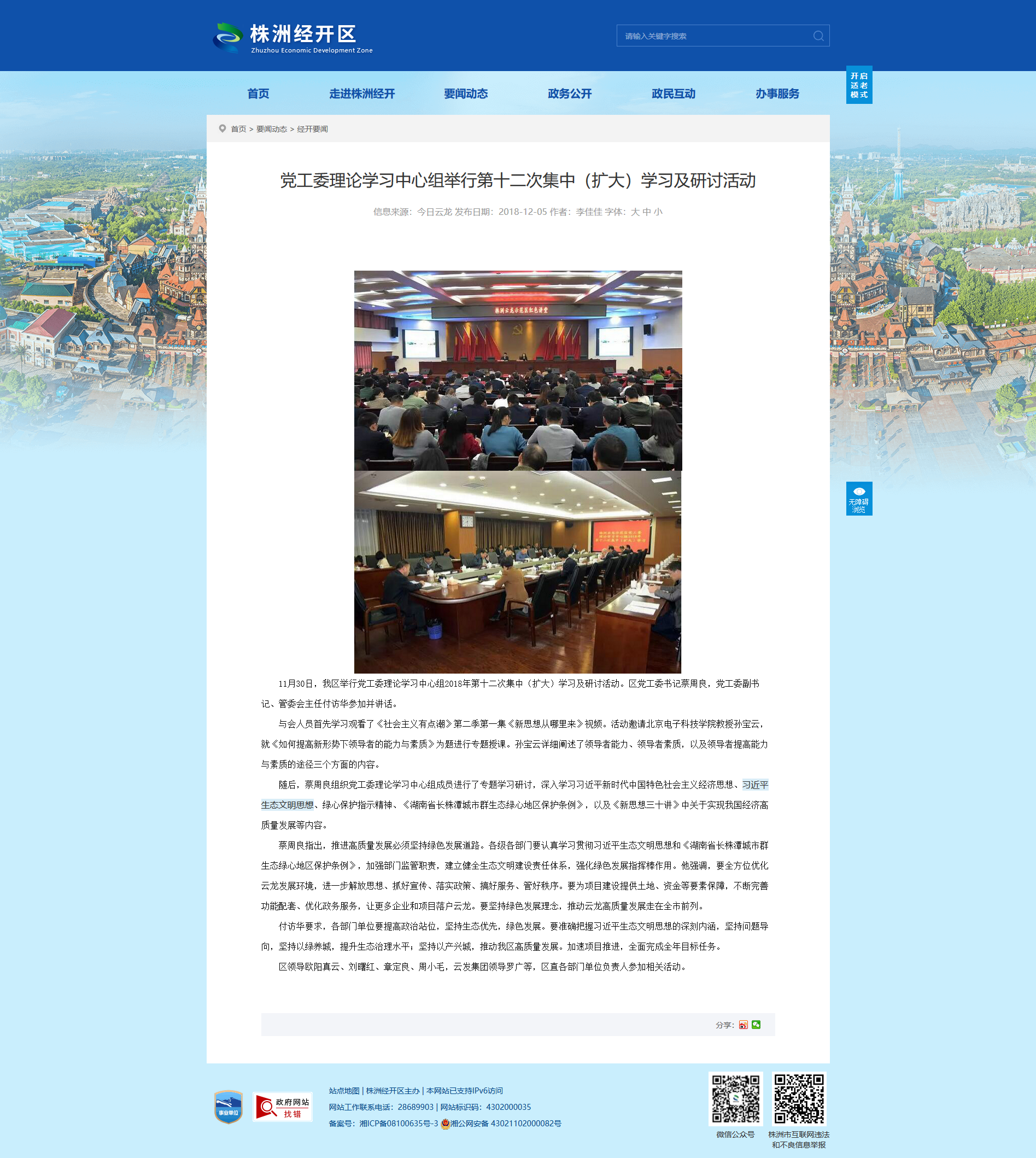Image resolution: width=1036 pixels, height=1158 pixels.
Task: Open 办事服务 tab
Action: point(777,93)
